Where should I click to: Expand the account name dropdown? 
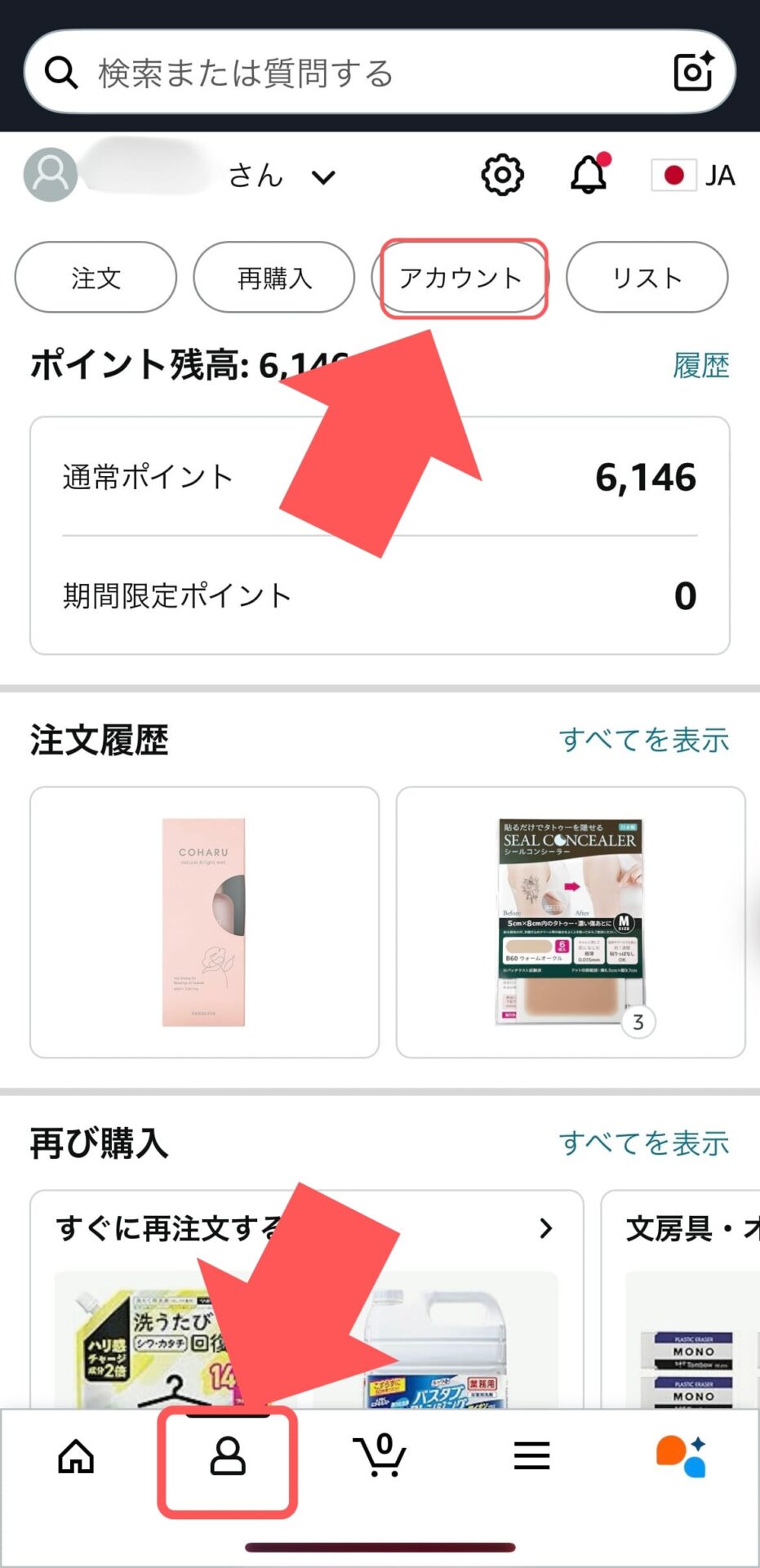tap(323, 176)
